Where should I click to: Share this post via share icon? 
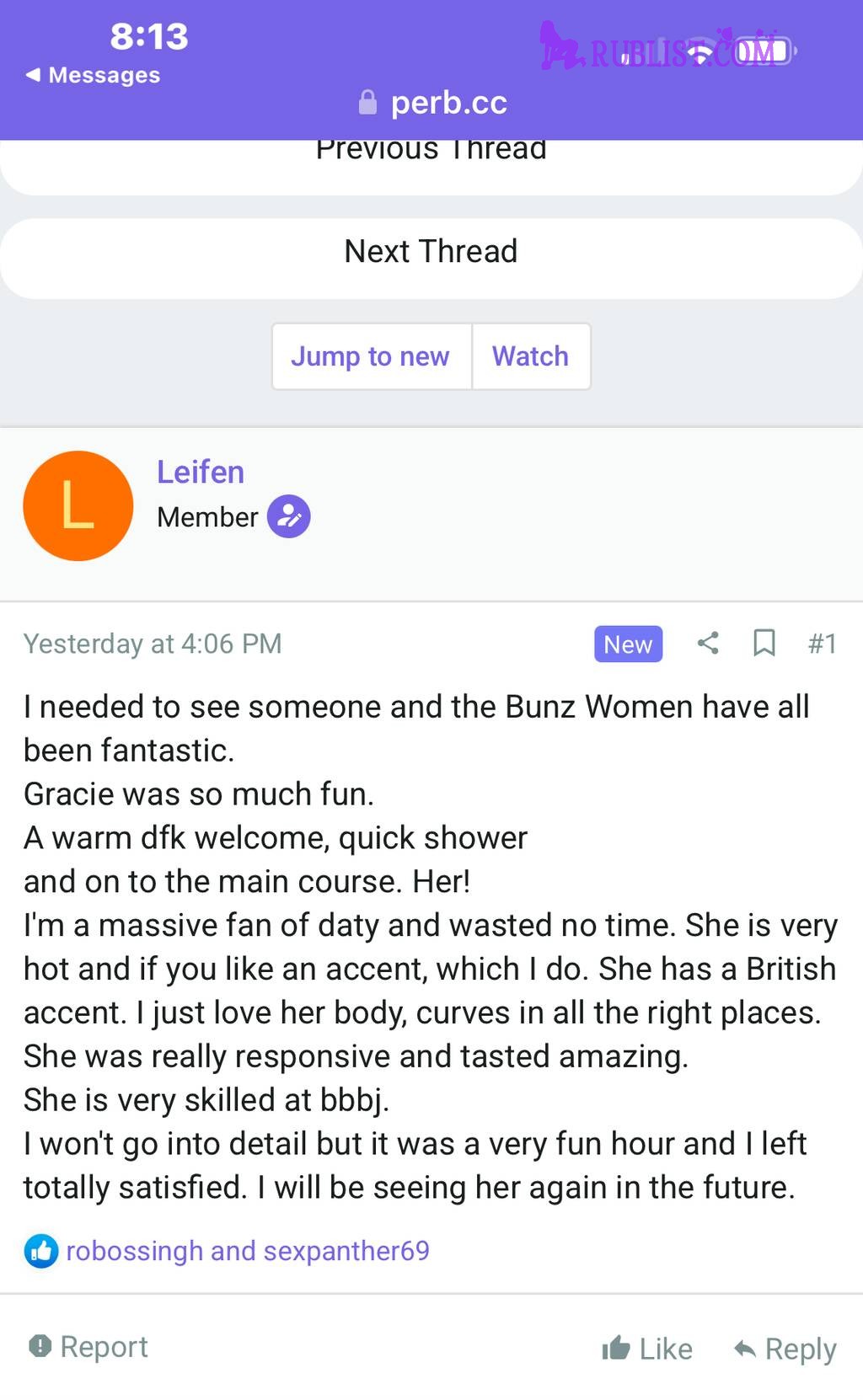click(x=708, y=644)
